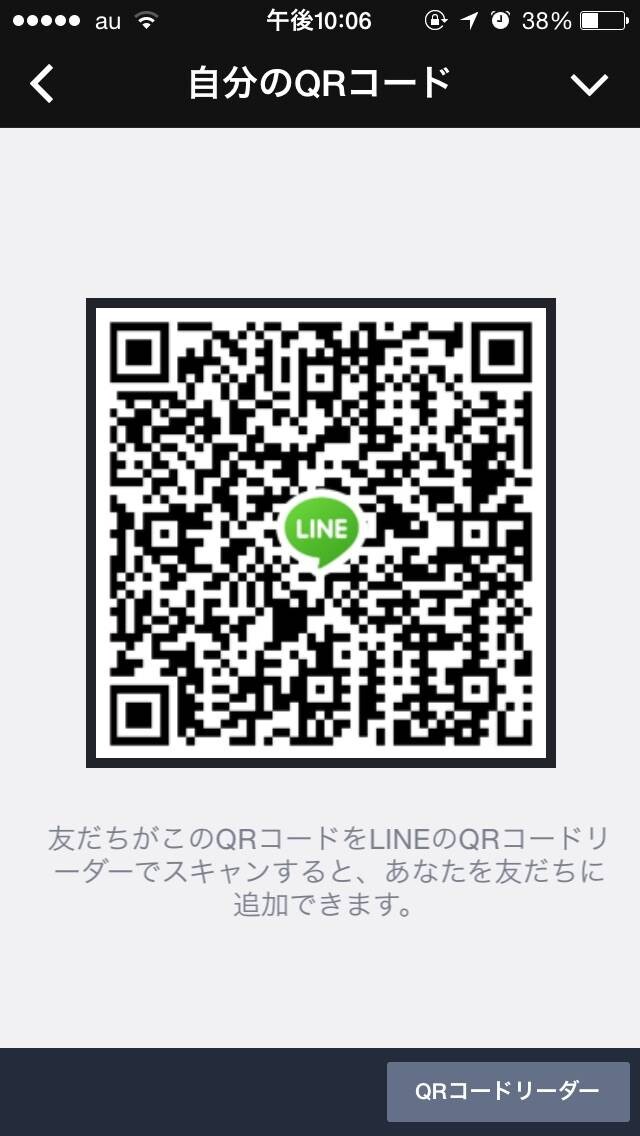Go back using the left arrow
This screenshot has width=640, height=1136.
pyautogui.click(x=41, y=84)
